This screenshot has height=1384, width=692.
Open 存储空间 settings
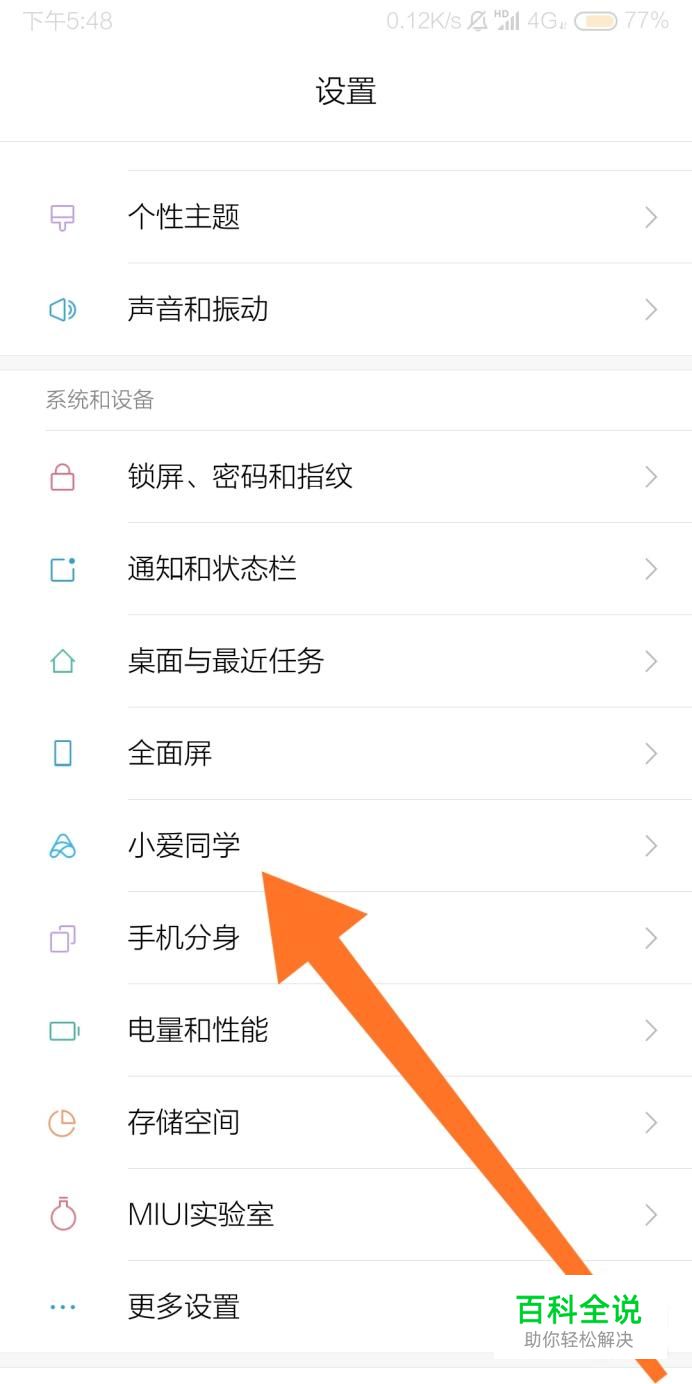pos(184,1122)
